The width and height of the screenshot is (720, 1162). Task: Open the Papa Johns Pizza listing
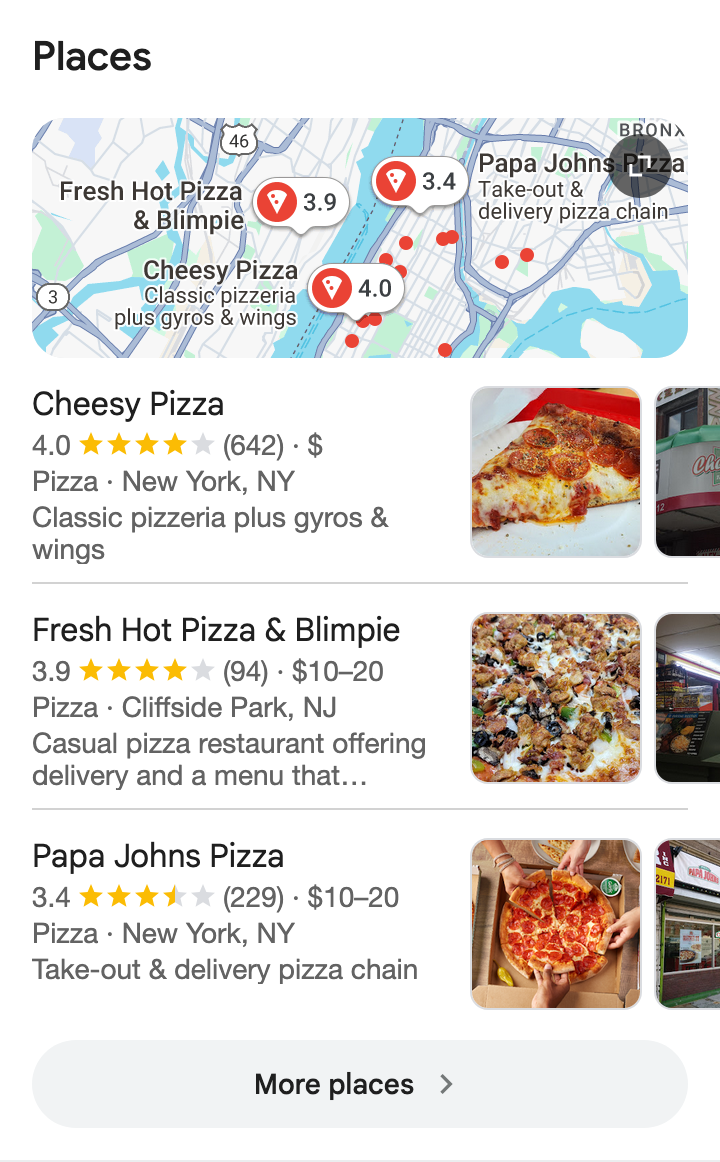(158, 857)
